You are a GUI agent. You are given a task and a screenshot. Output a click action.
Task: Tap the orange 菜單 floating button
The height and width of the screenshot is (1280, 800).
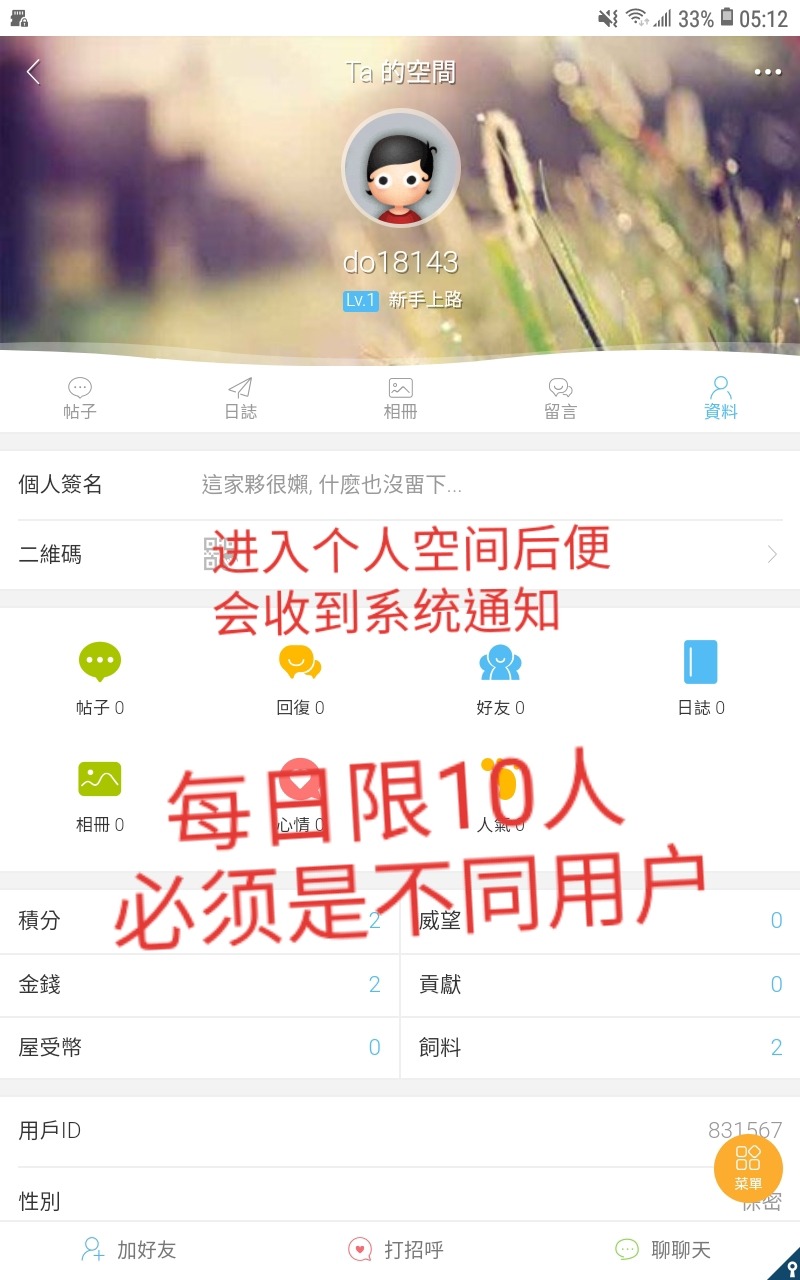[x=748, y=1167]
